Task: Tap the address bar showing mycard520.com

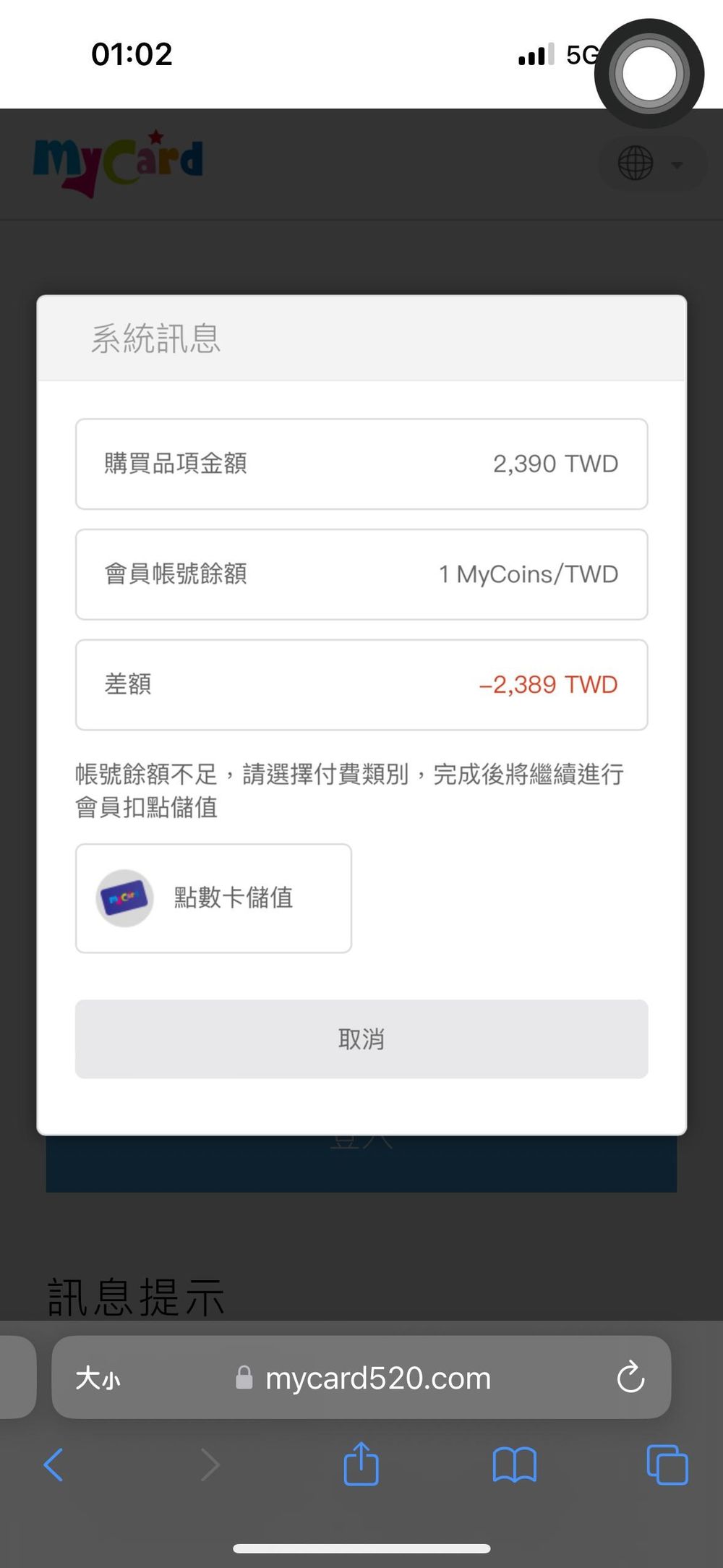Action: click(x=377, y=1377)
